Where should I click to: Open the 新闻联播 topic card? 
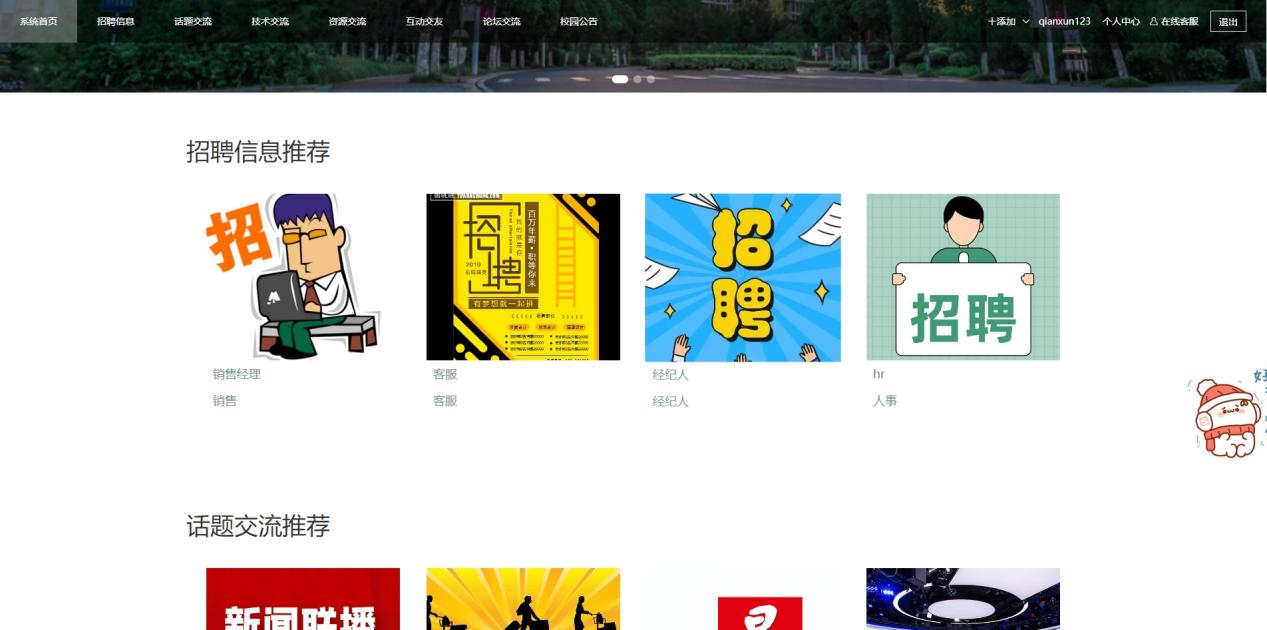[302, 600]
